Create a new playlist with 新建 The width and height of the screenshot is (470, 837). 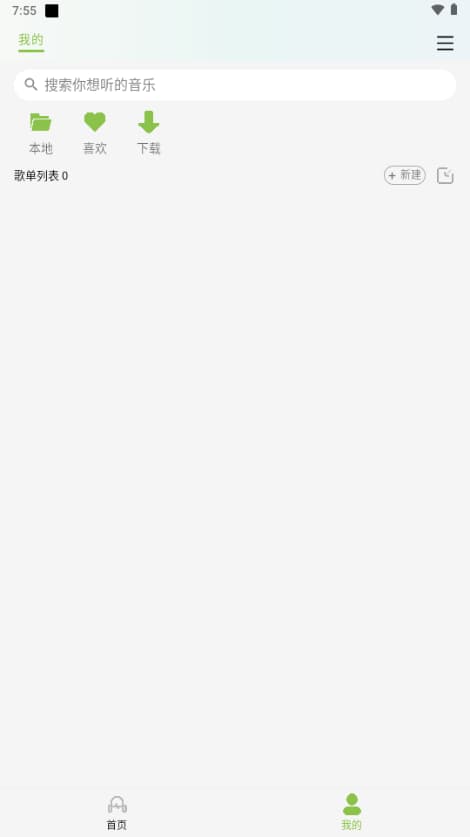(x=405, y=175)
